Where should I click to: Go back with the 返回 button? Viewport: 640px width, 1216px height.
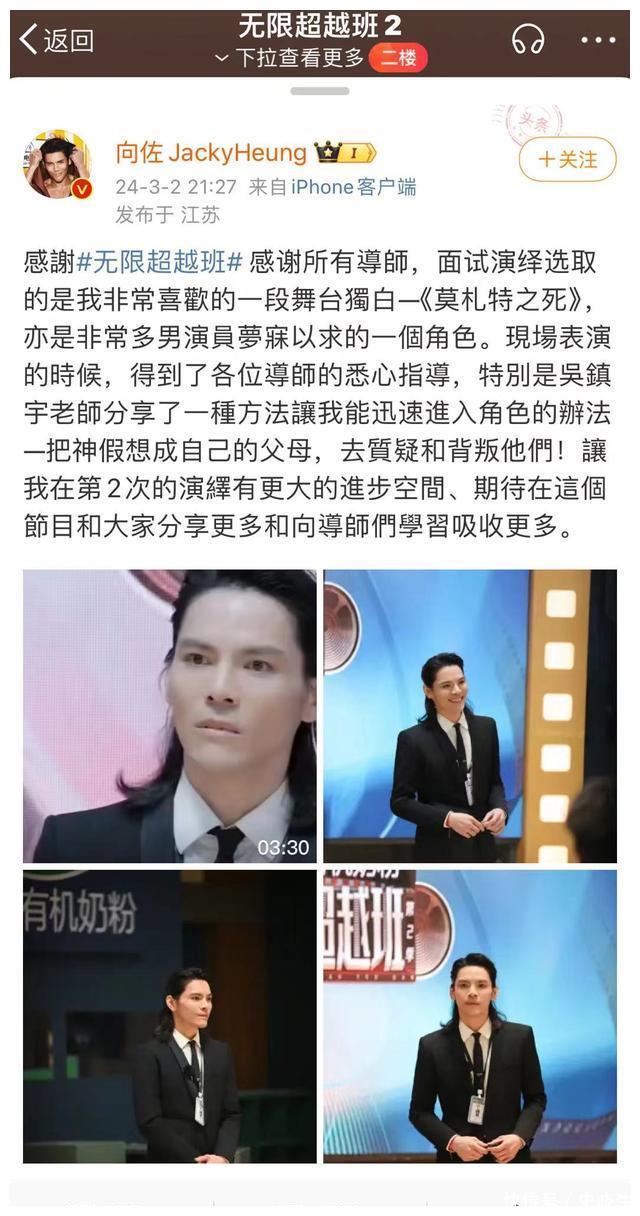click(57, 40)
